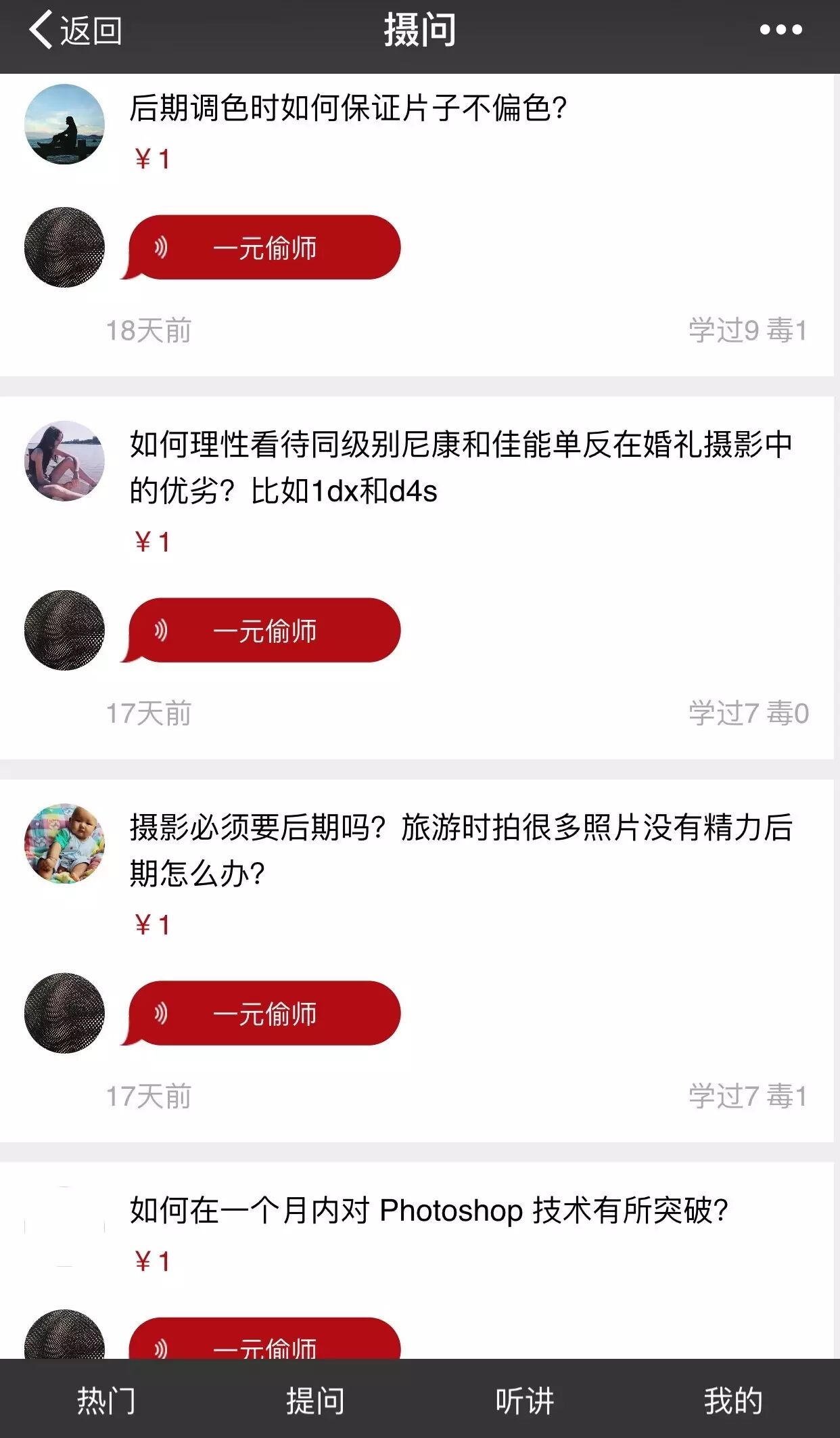Switch to the 提问 tab

pyautogui.click(x=315, y=1400)
